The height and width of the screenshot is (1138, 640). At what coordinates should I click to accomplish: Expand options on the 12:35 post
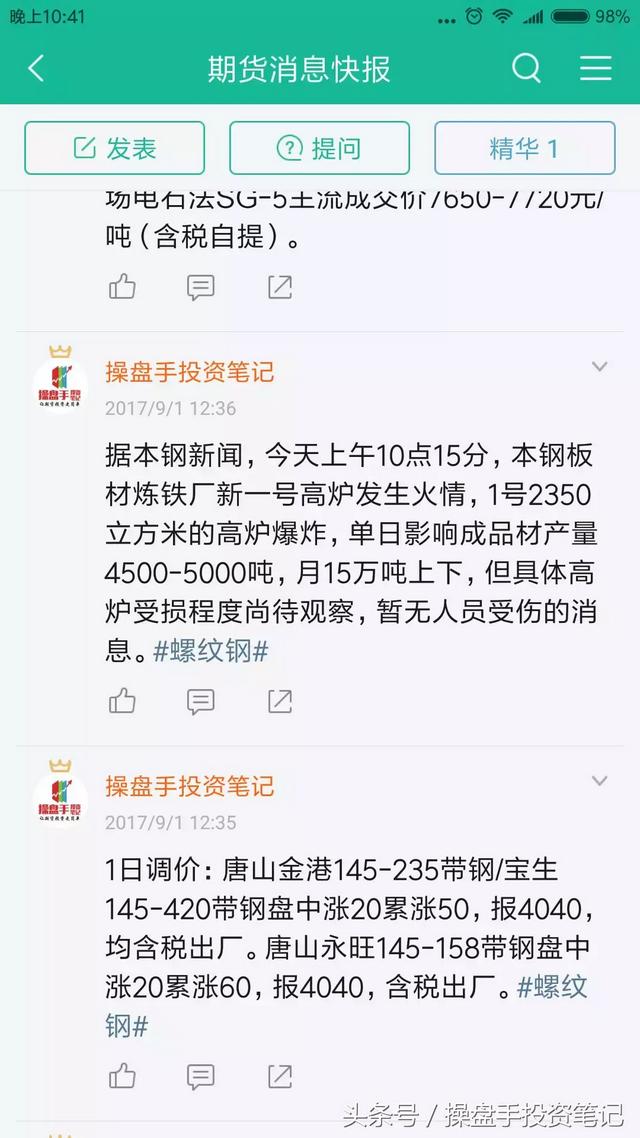tap(599, 781)
